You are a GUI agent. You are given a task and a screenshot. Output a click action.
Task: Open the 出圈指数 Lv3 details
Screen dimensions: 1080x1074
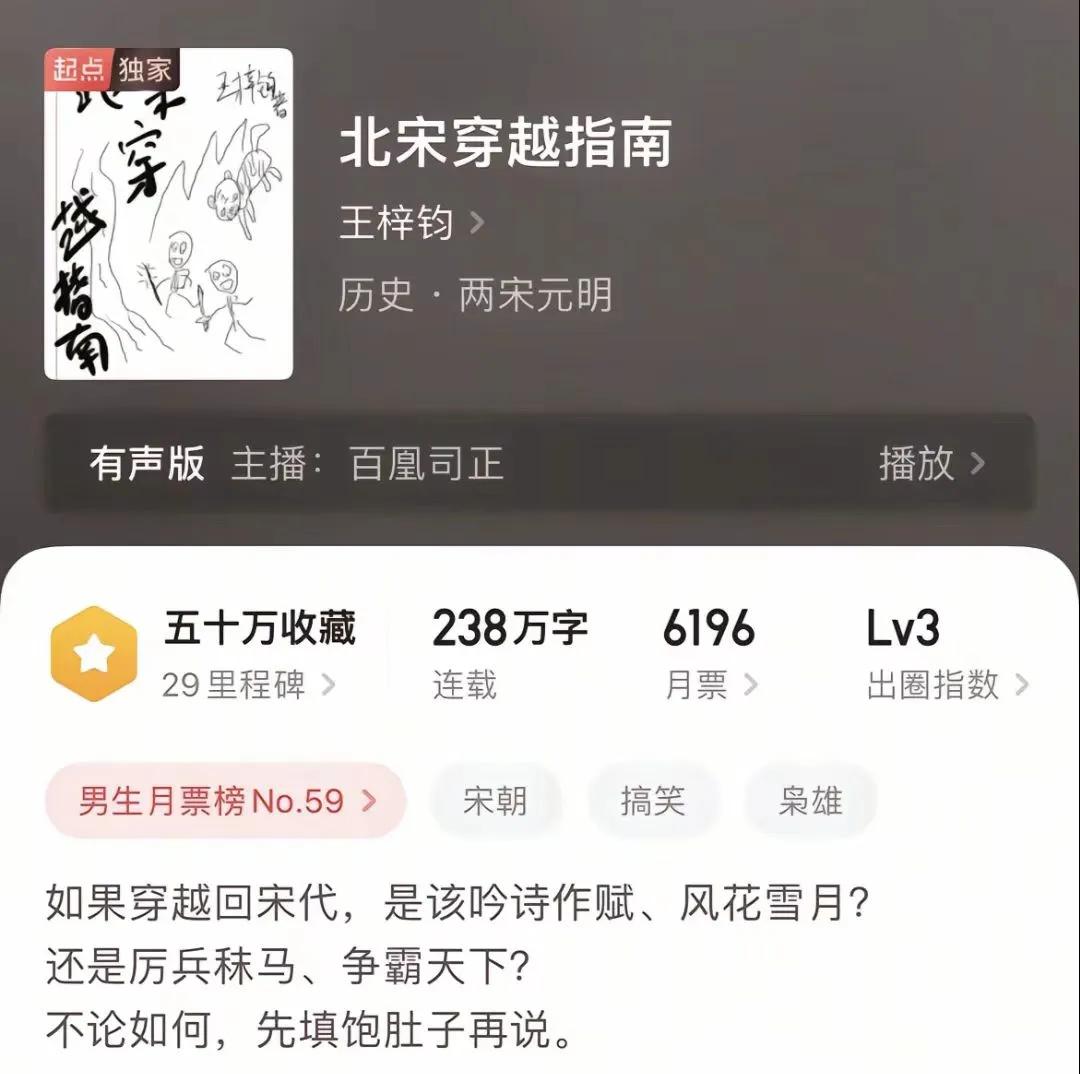(x=946, y=685)
